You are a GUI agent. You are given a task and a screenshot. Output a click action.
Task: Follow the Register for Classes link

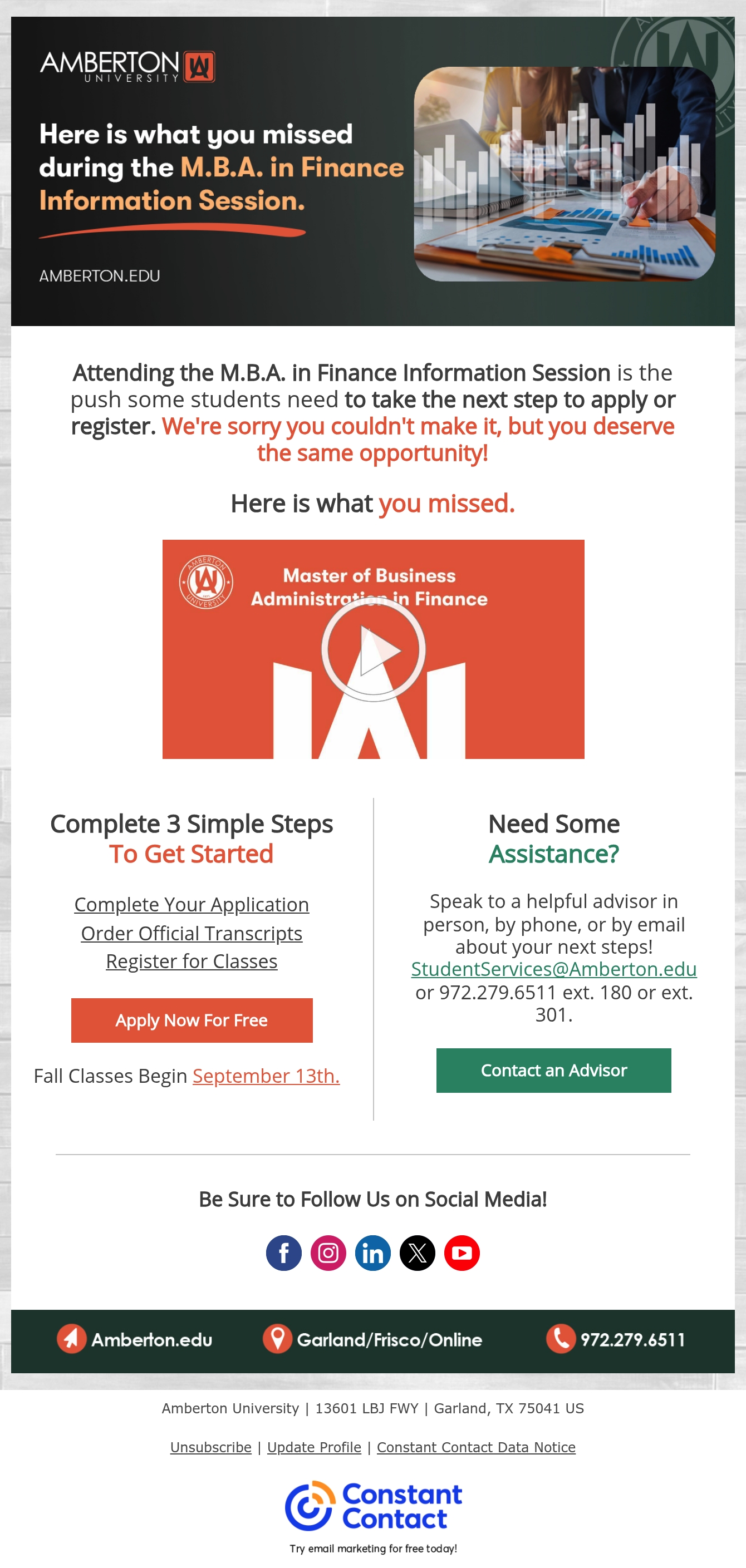tap(191, 960)
